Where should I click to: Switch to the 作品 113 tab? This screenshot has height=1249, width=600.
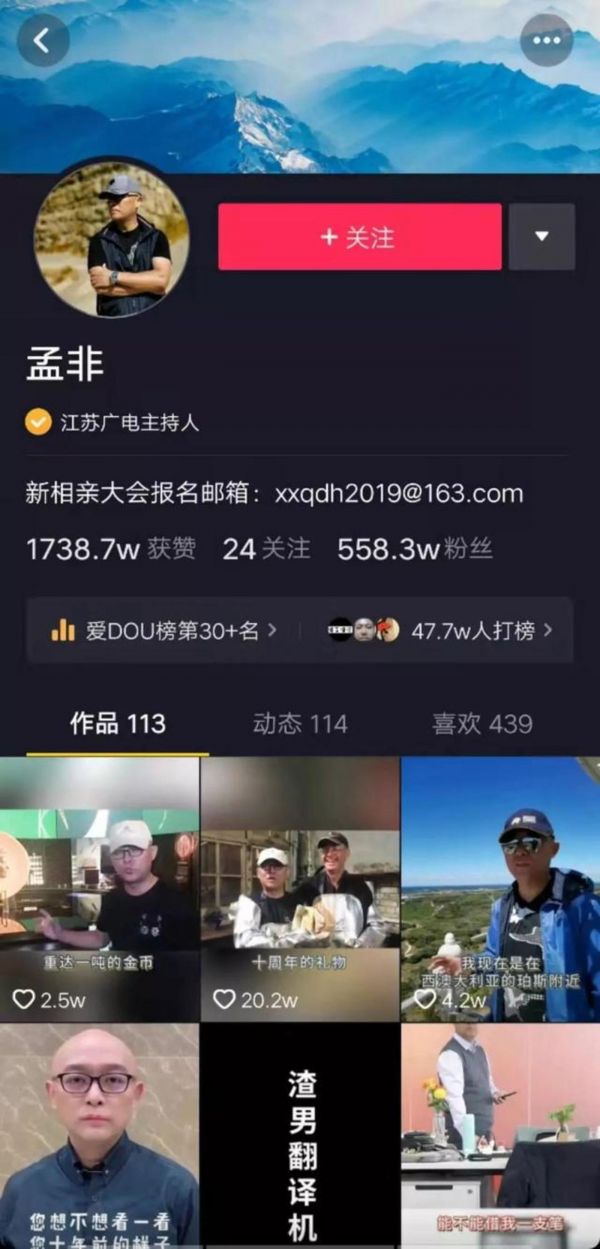pyautogui.click(x=117, y=724)
